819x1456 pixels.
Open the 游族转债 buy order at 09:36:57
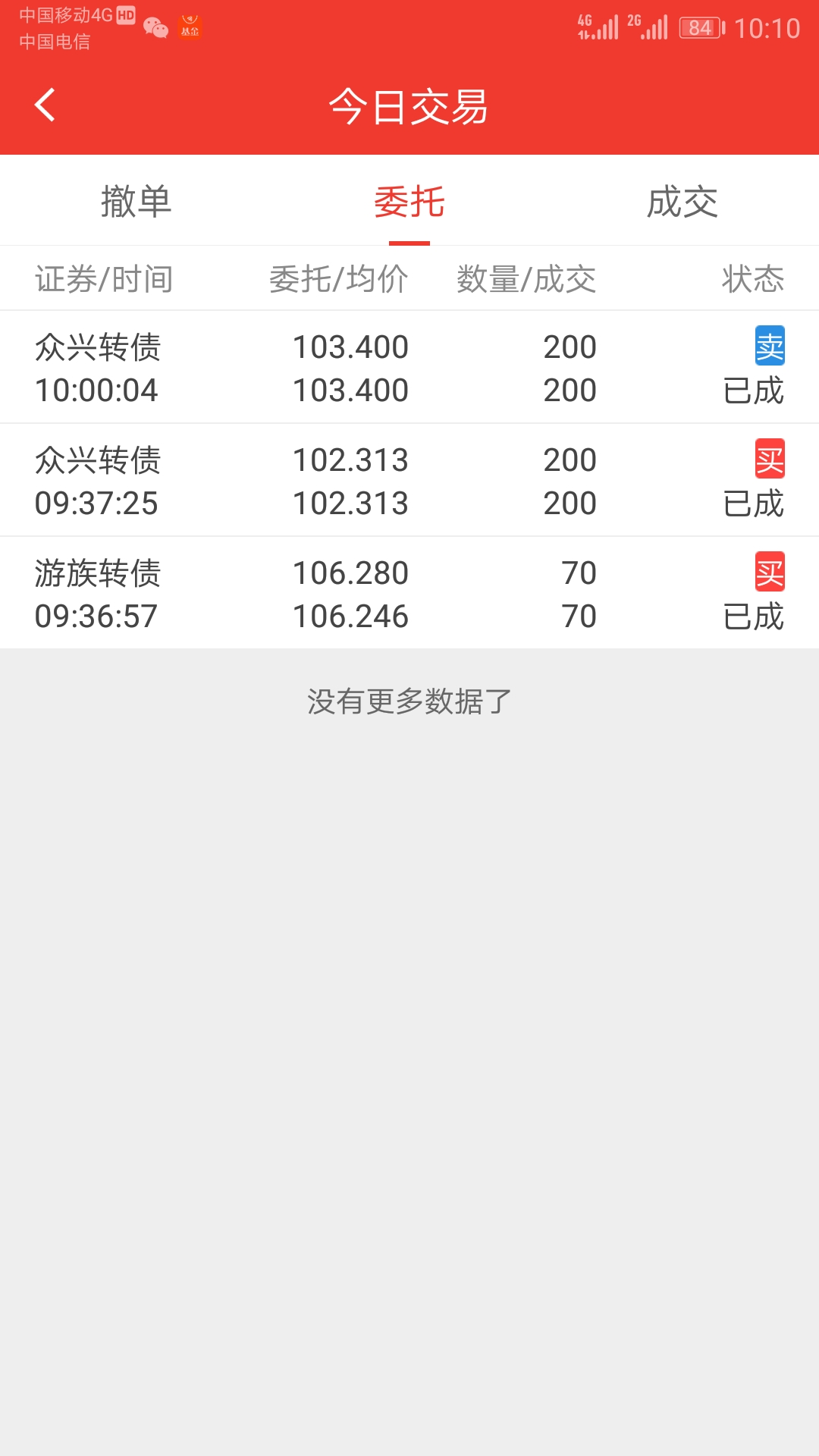point(409,594)
